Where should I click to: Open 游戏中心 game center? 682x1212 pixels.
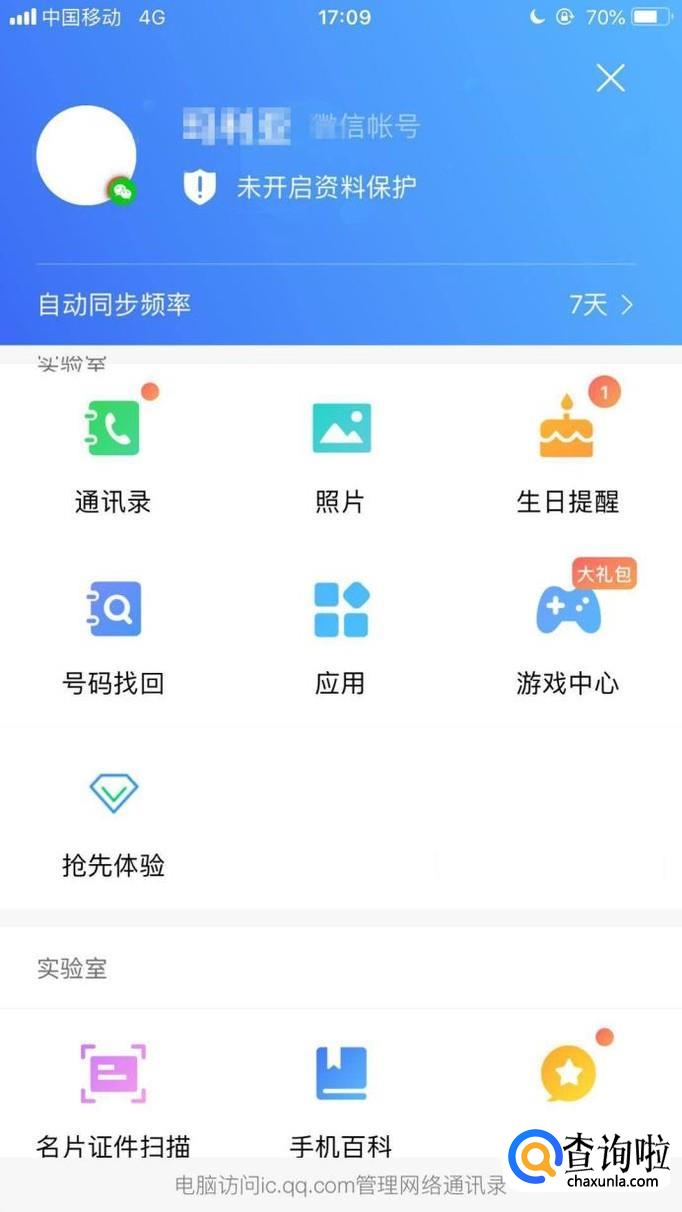(567, 635)
